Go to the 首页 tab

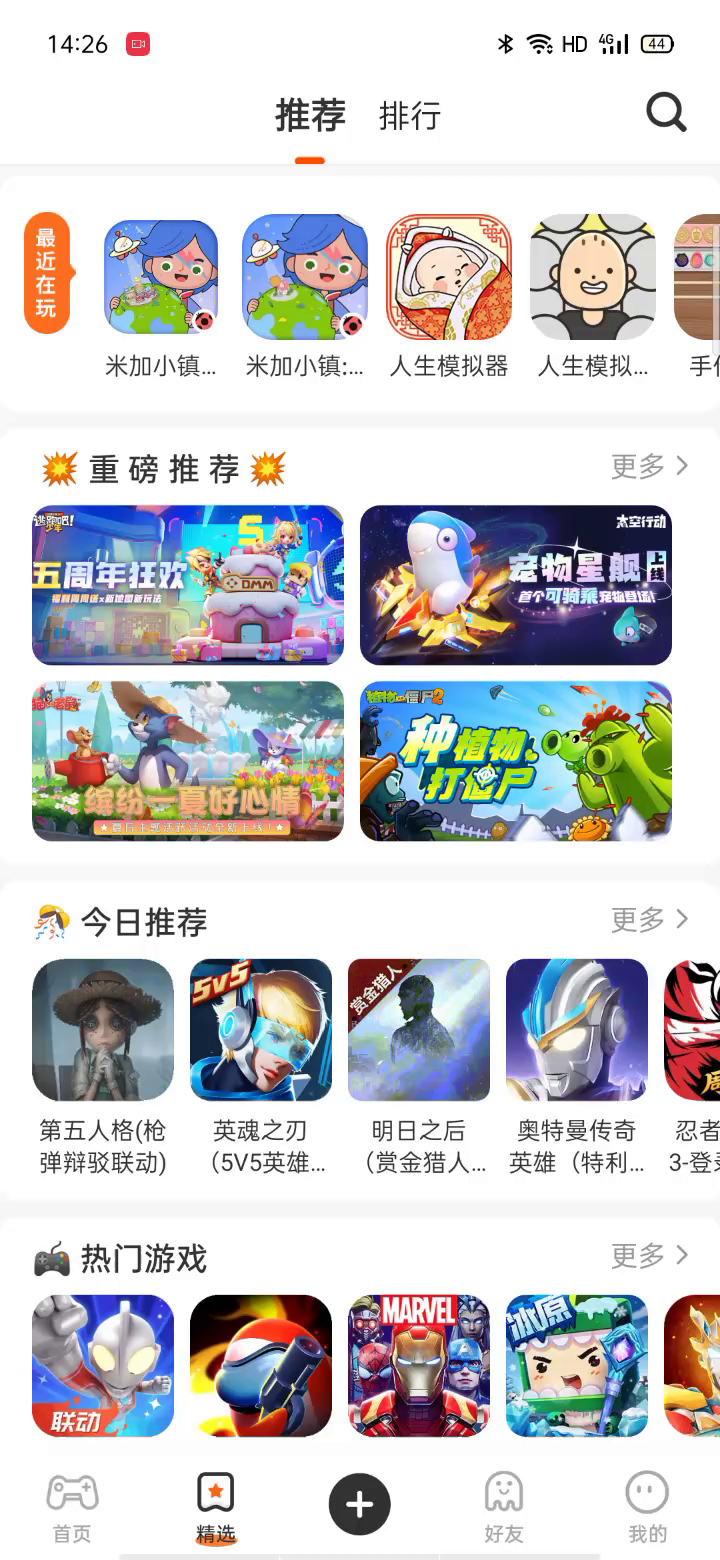(72, 1507)
